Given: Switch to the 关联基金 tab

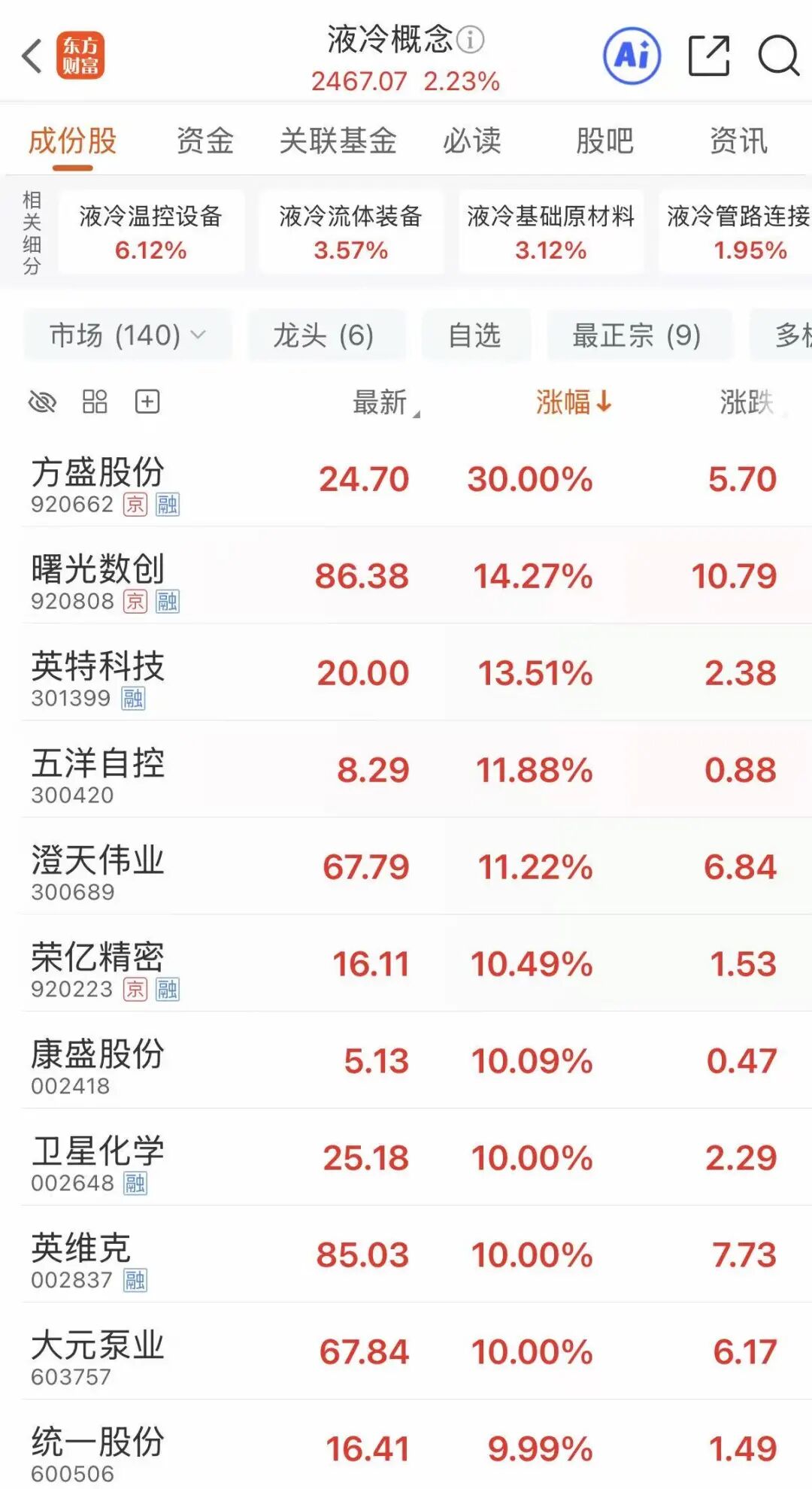Looking at the screenshot, I should (x=338, y=141).
